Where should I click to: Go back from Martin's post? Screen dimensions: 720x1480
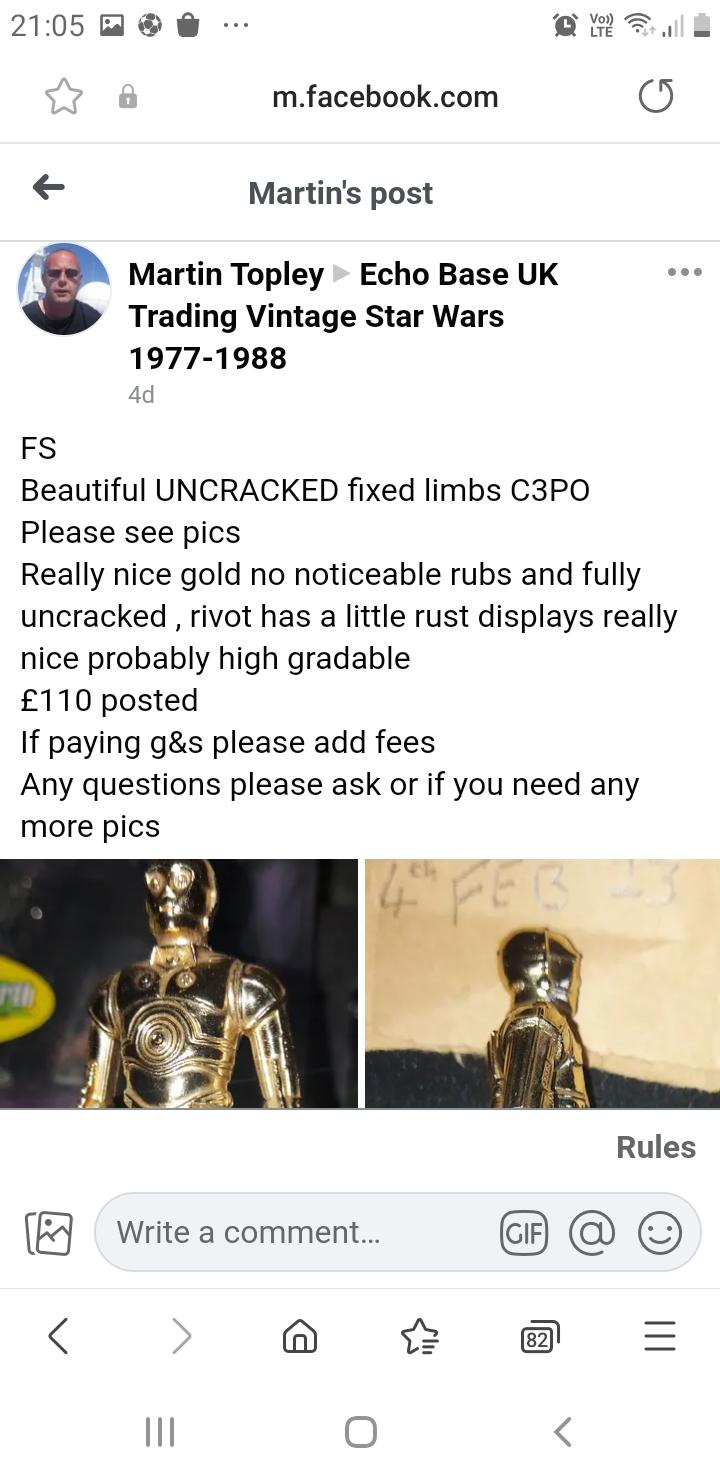[x=48, y=187]
